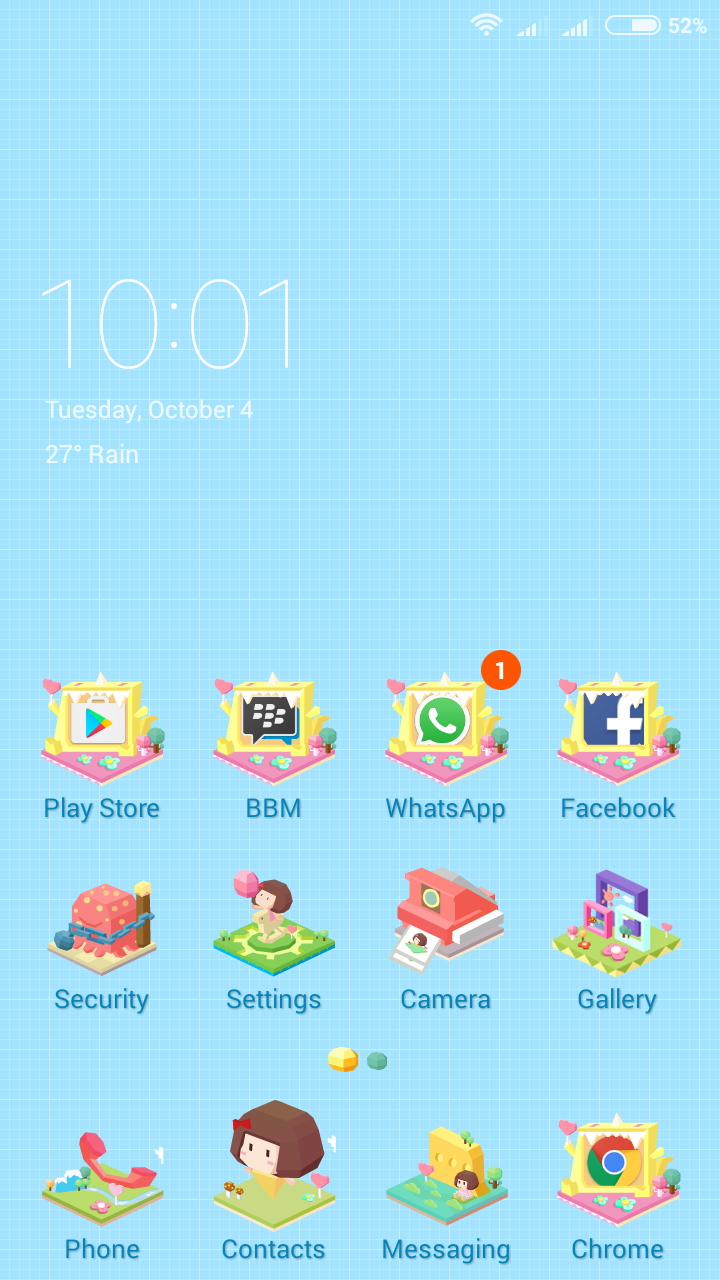Go to Settings
The height and width of the screenshot is (1280, 720).
[273, 922]
